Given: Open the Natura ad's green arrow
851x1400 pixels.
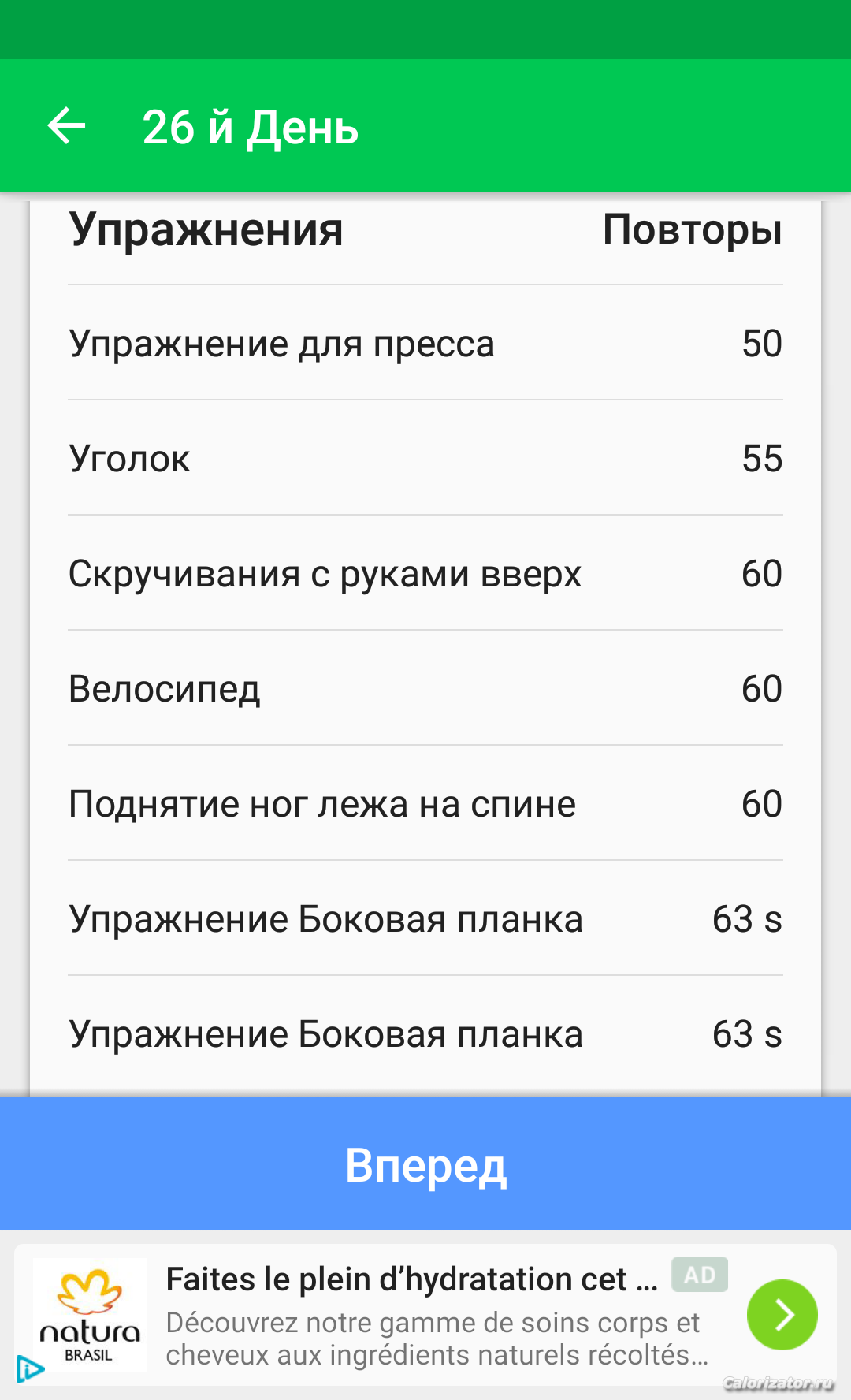Looking at the screenshot, I should pyautogui.click(x=782, y=1314).
